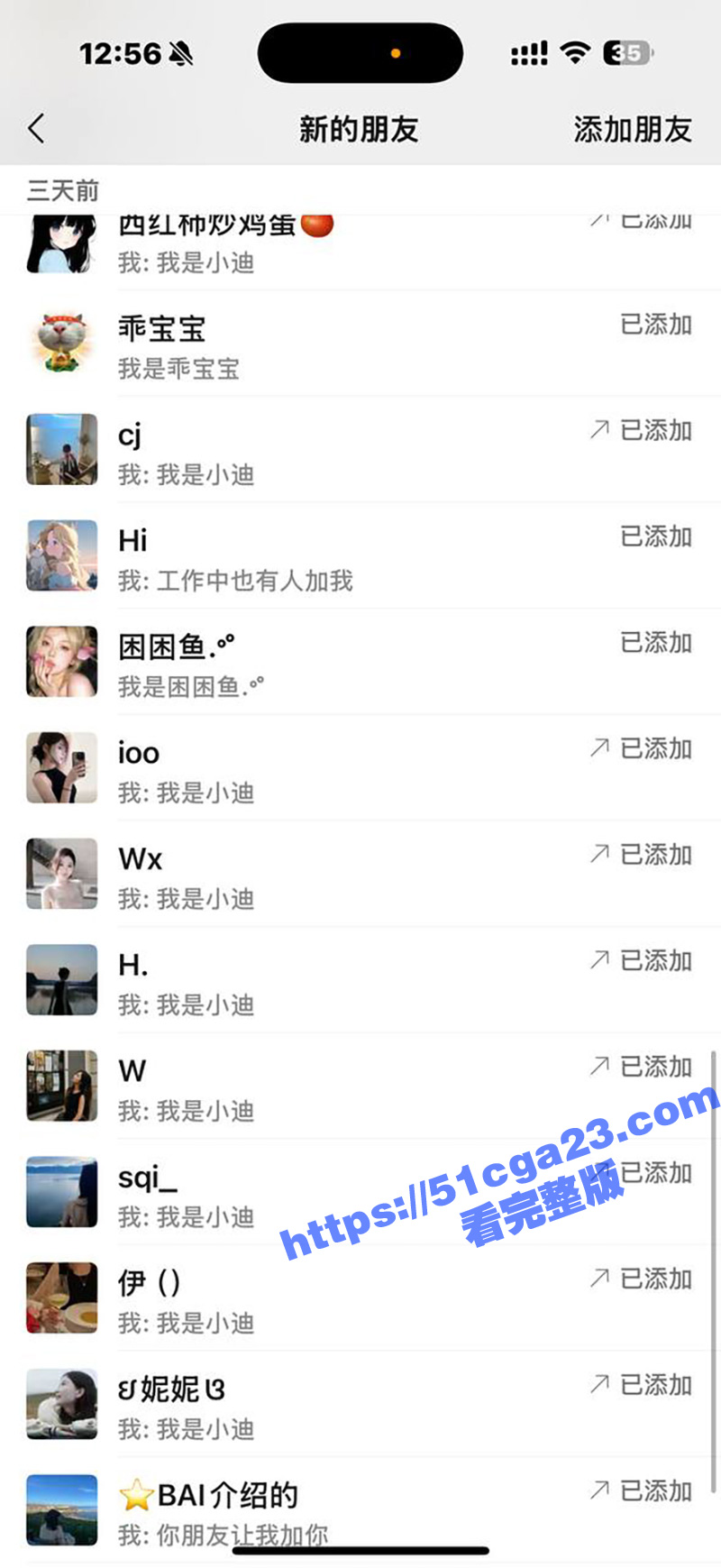Viewport: 721px width, 1568px height.
Task: Tap the back chevron in the top bar
Action: [36, 128]
